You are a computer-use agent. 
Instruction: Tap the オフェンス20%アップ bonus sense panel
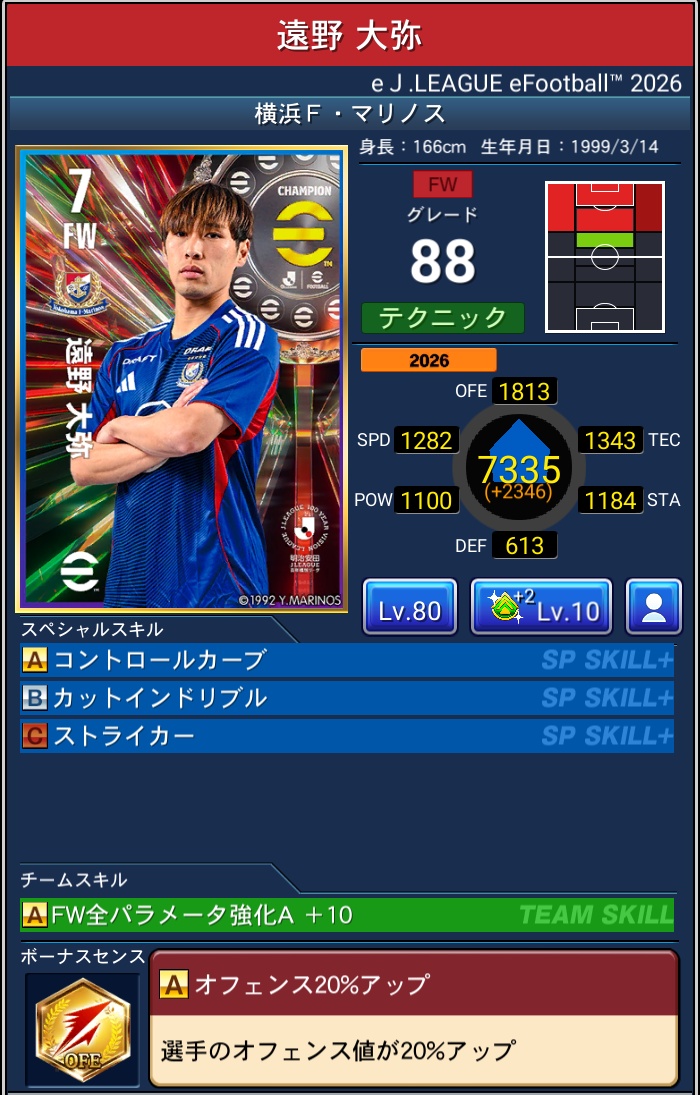tap(413, 1017)
